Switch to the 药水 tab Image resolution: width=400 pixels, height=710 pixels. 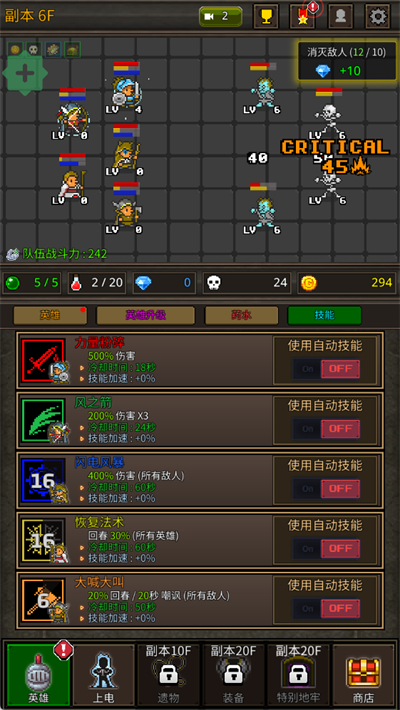coord(241,315)
